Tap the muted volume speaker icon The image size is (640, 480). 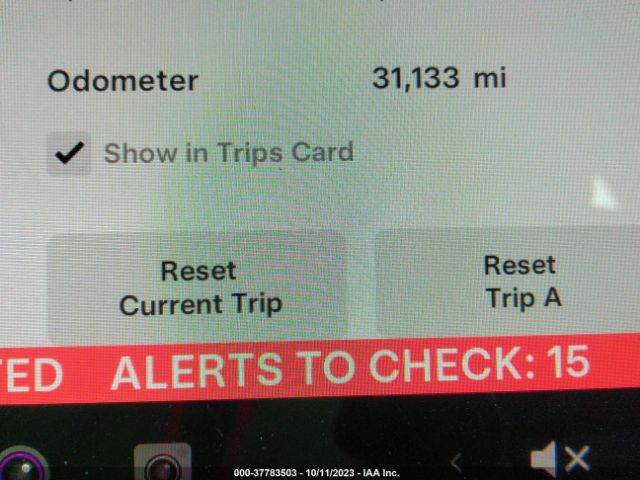(560, 460)
